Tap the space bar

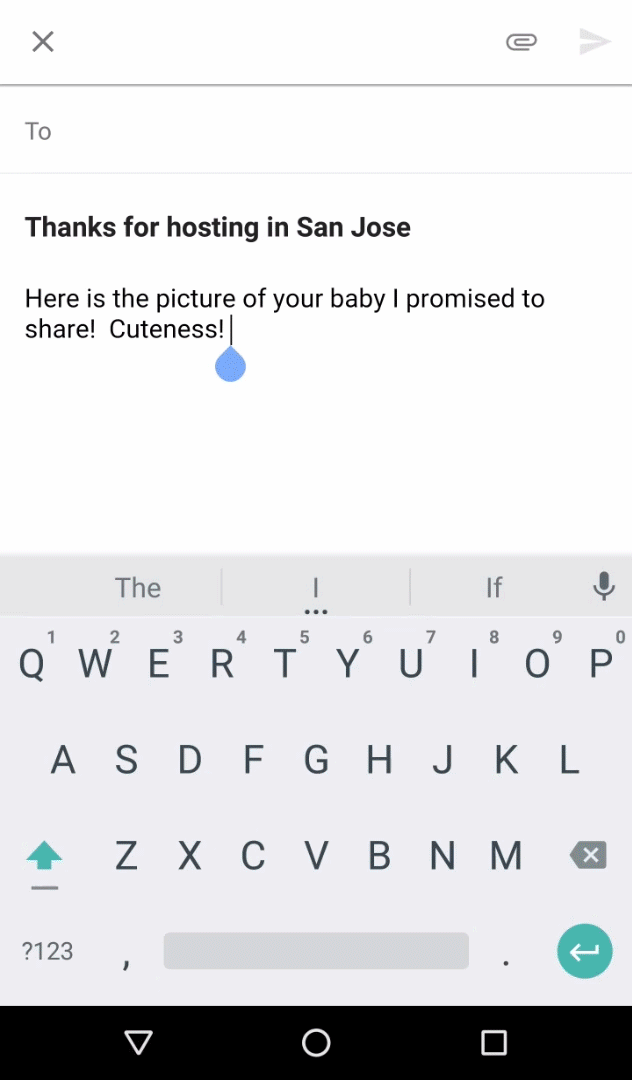[316, 950]
